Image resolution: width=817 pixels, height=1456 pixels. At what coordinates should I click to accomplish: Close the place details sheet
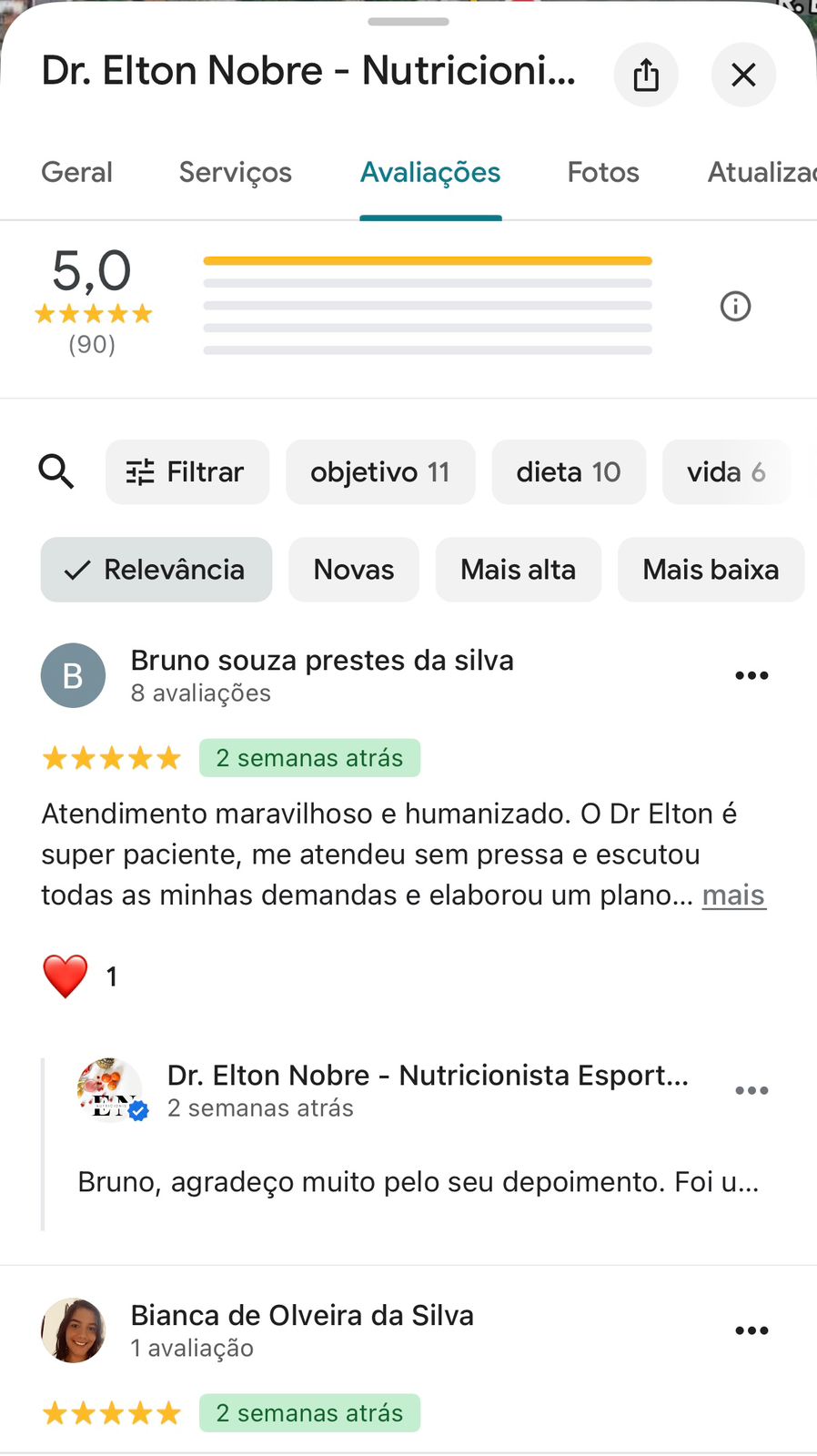click(743, 75)
